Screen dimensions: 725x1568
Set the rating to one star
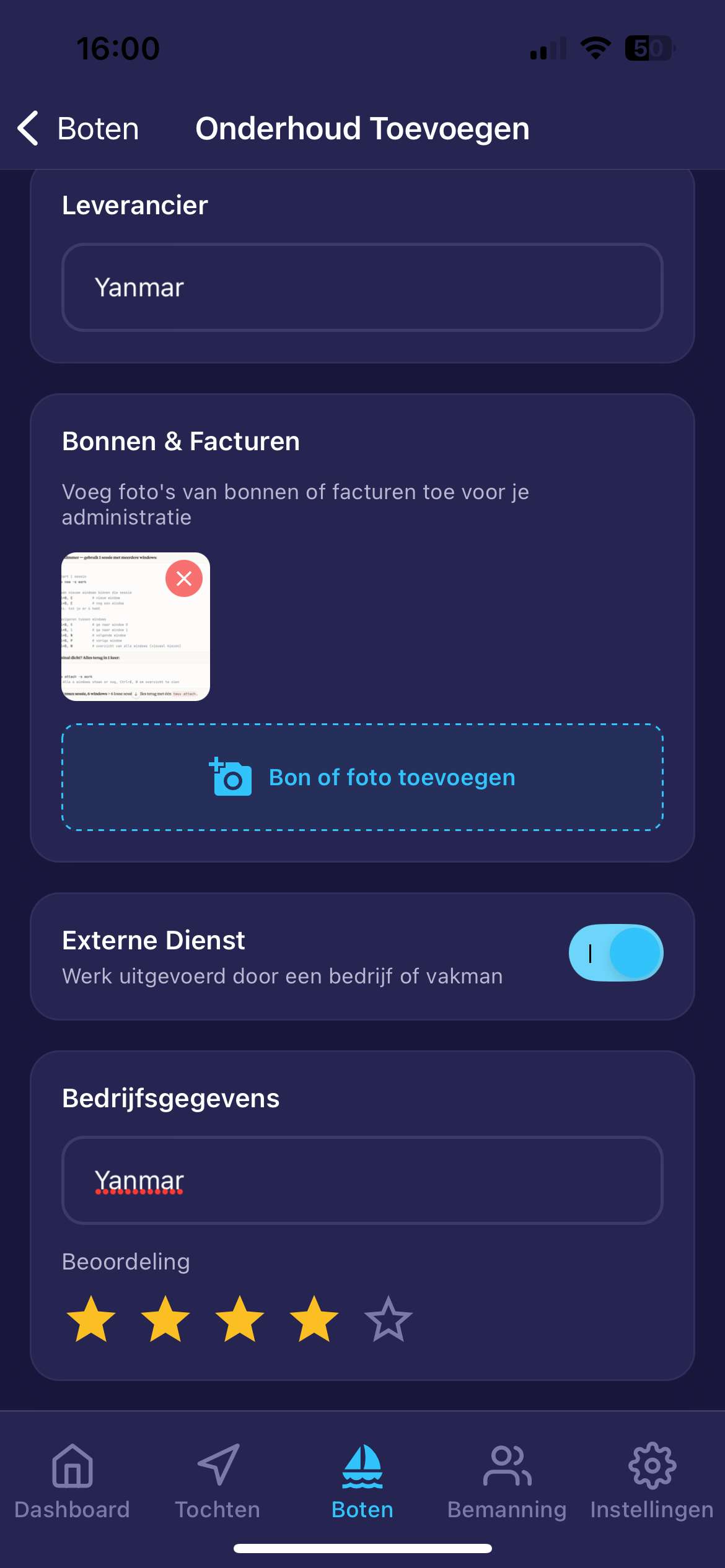[90, 1319]
